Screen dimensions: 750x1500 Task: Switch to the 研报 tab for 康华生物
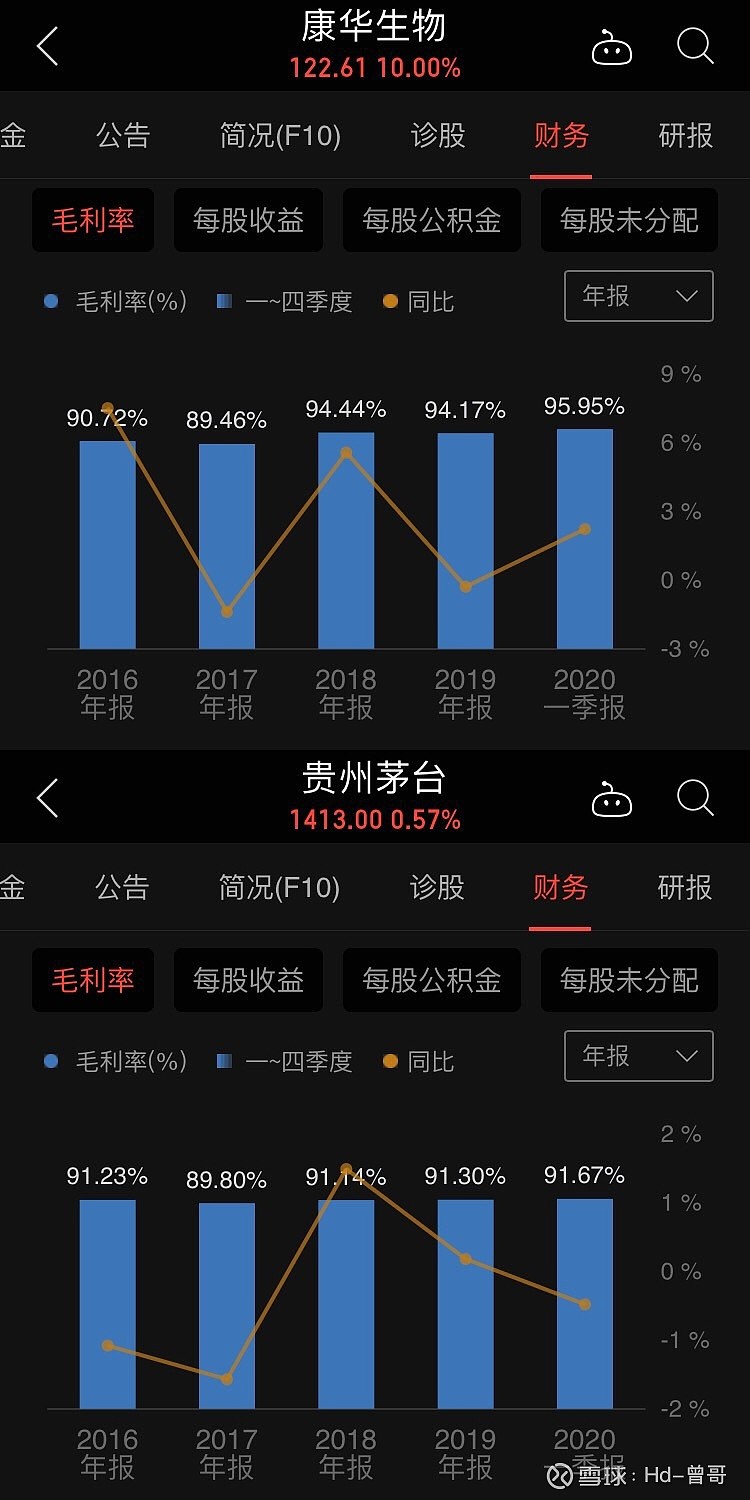(x=683, y=136)
